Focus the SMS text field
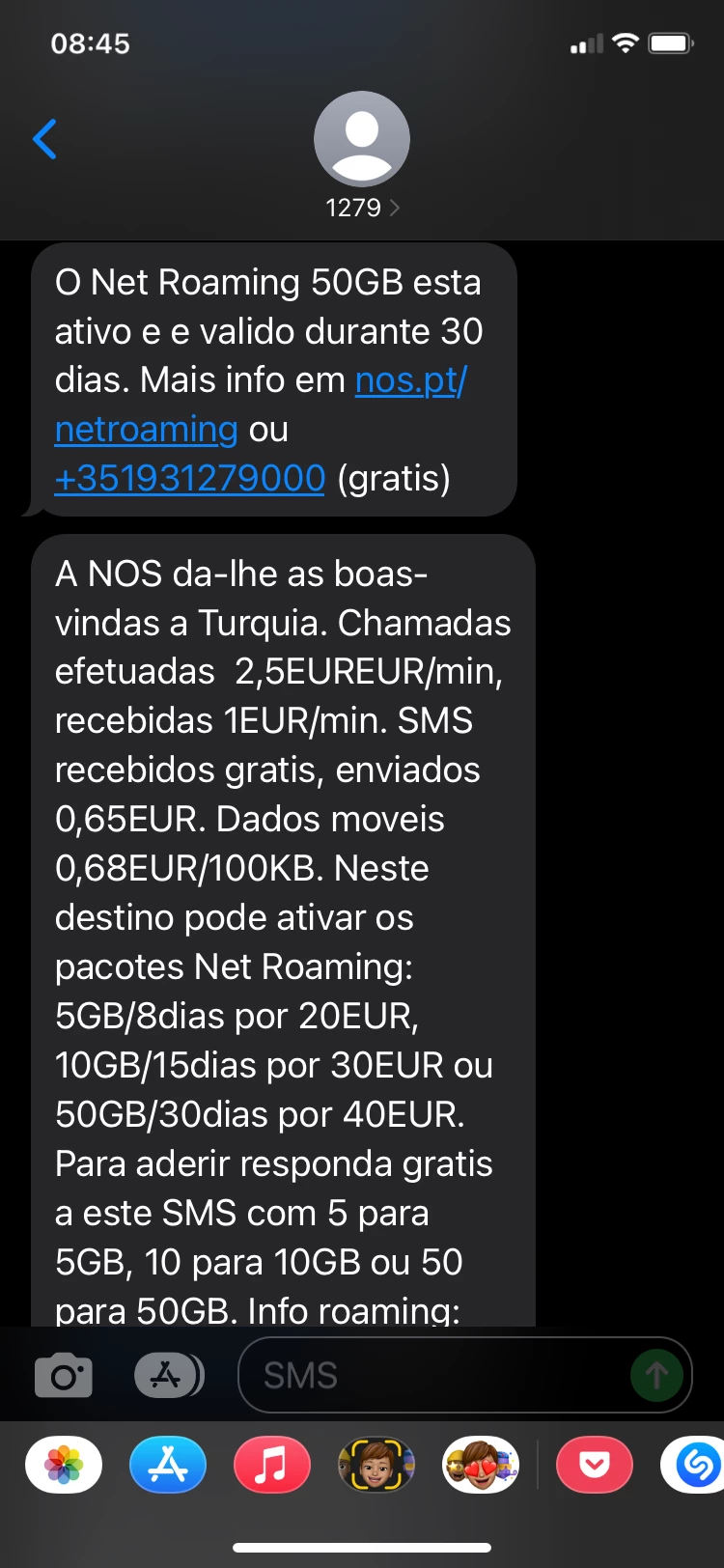 434,1375
